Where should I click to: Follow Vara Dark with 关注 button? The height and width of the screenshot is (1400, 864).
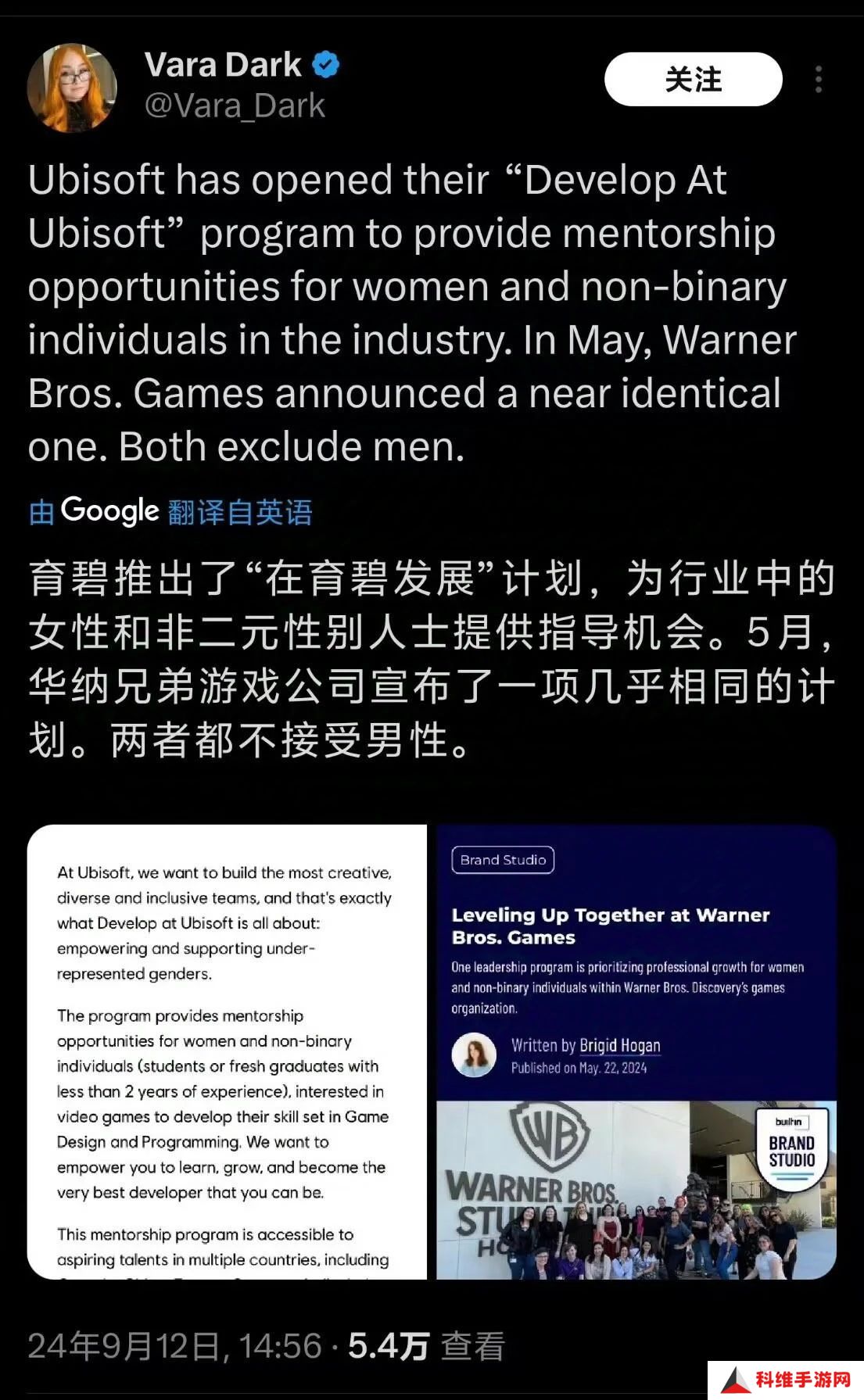click(x=693, y=79)
